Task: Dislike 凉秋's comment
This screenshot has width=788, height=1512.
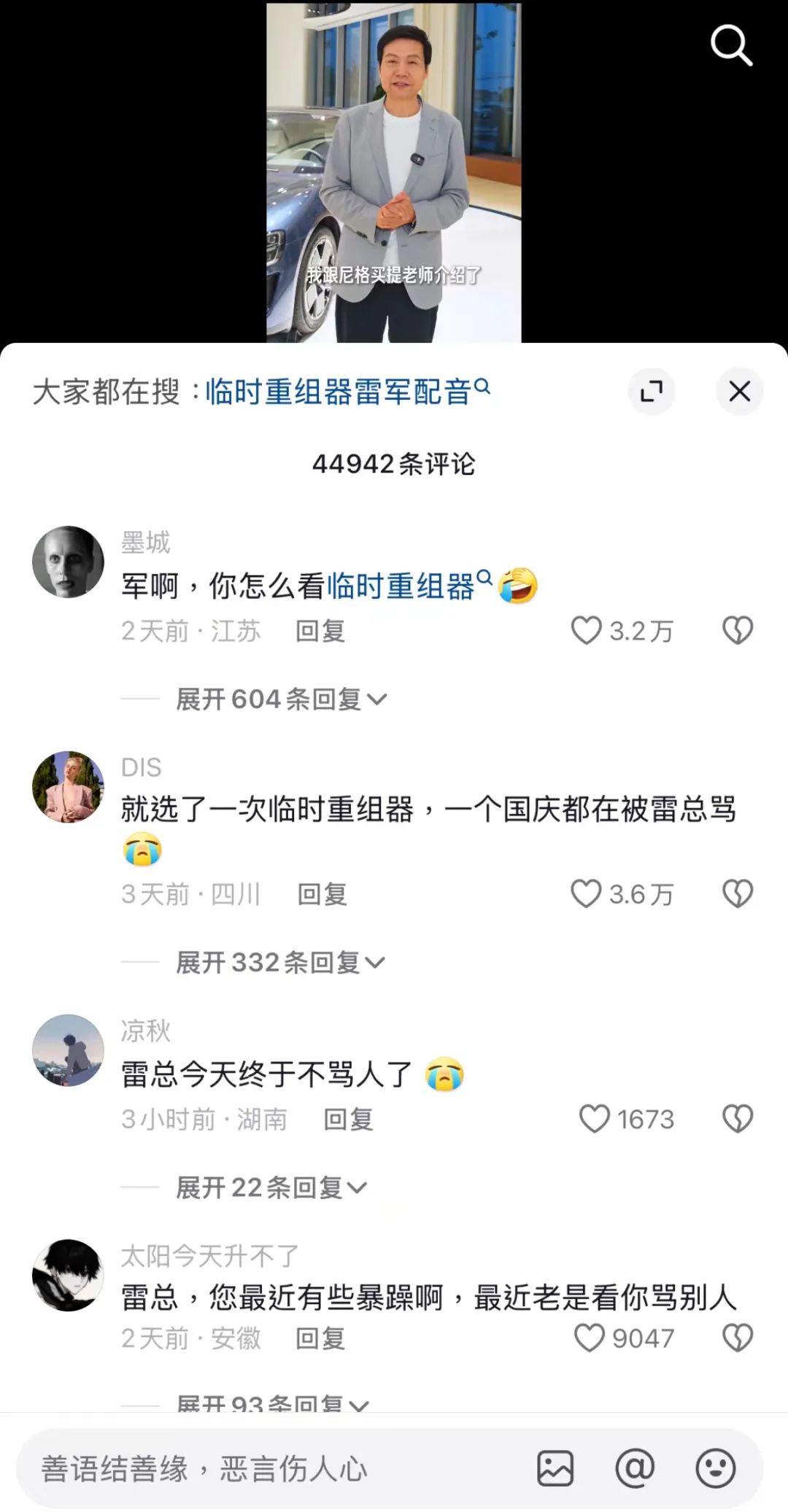Action: pos(737,1119)
